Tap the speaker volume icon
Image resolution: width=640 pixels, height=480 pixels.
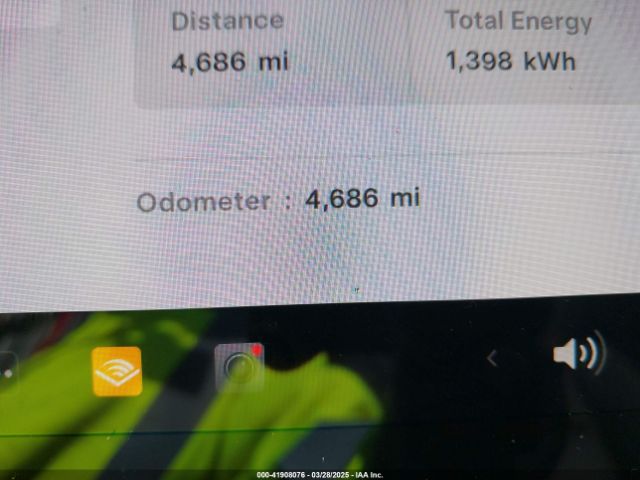pyautogui.click(x=577, y=354)
